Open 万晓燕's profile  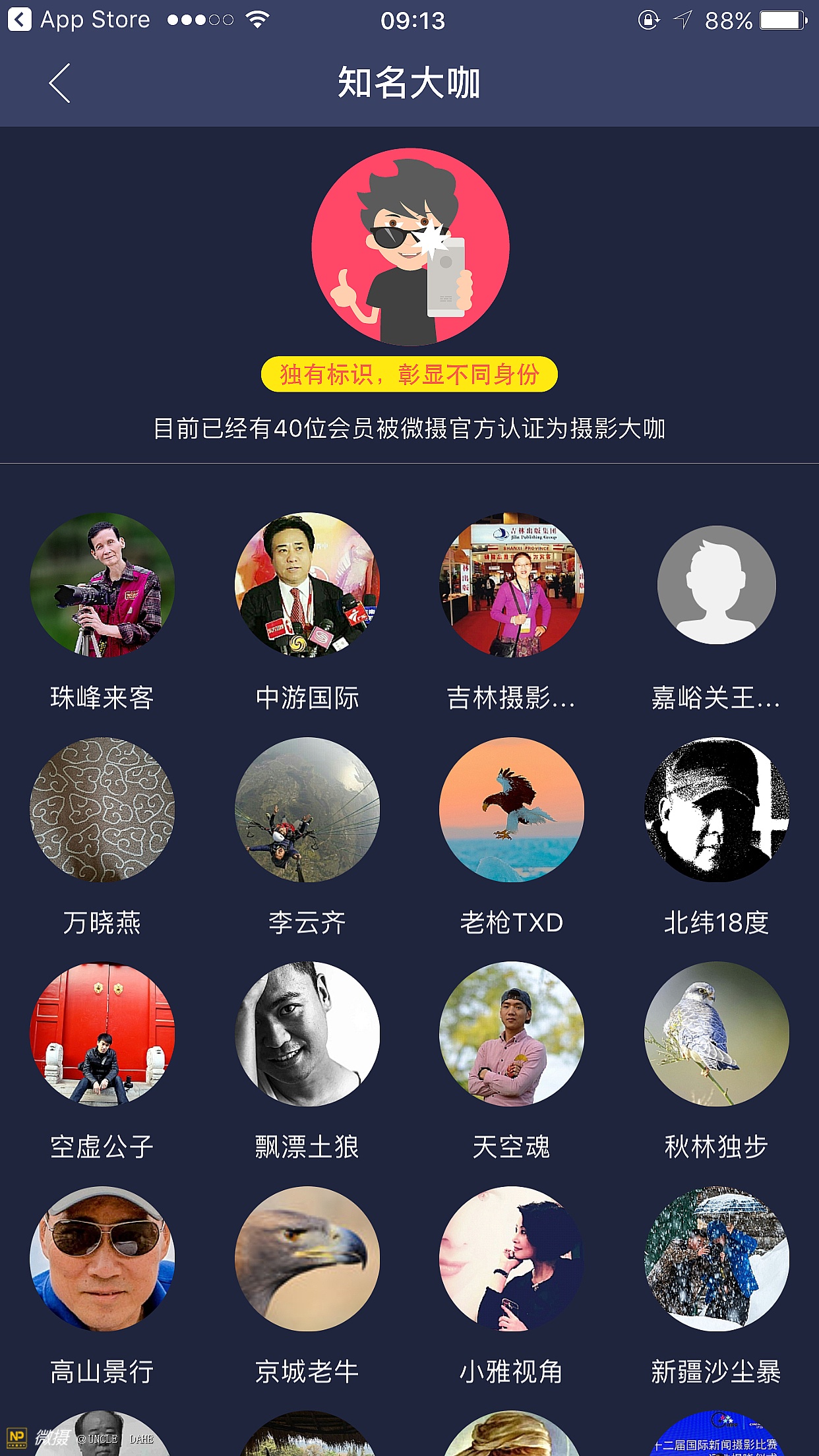[102, 810]
